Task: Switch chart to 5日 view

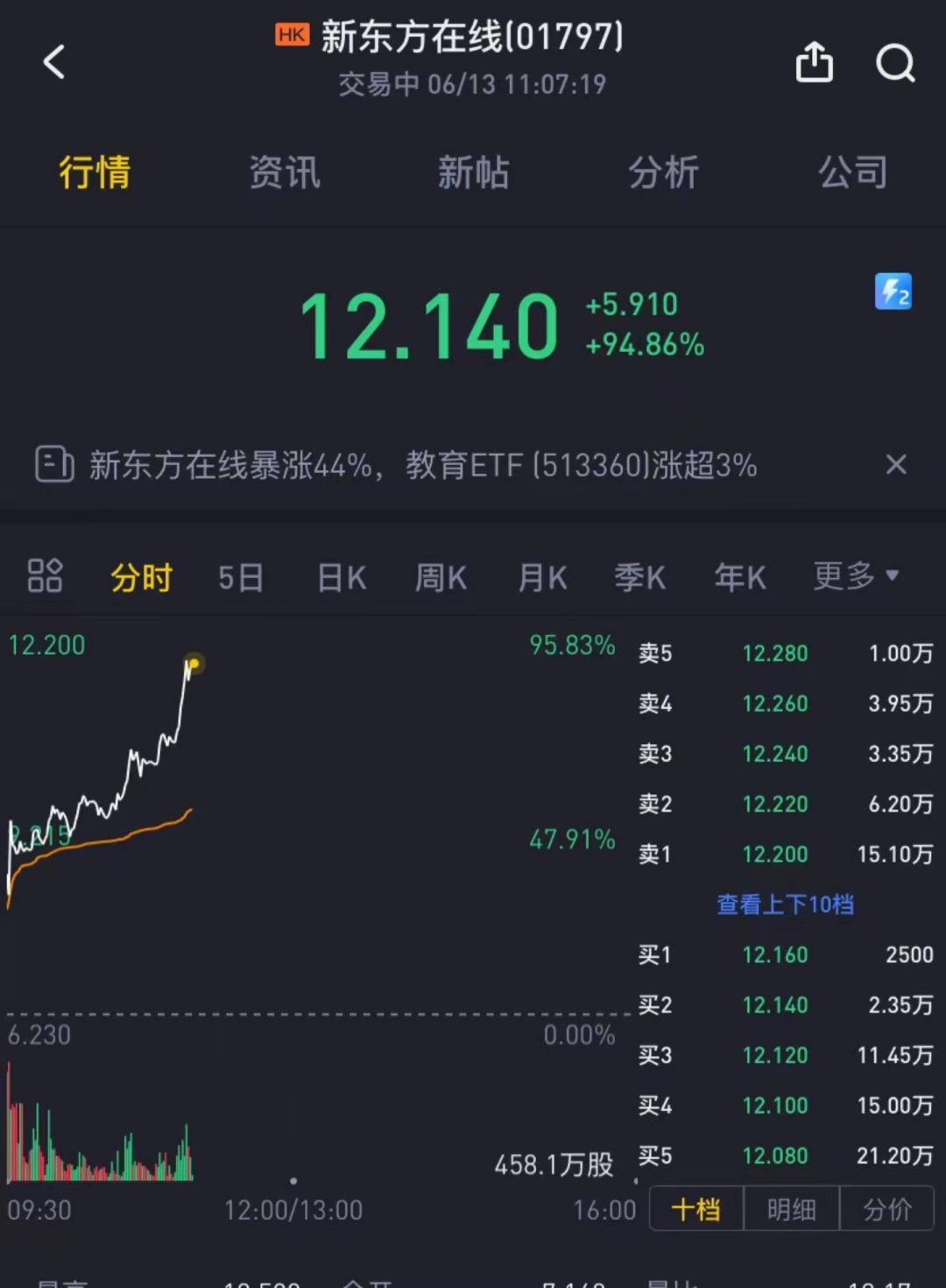Action: point(240,578)
